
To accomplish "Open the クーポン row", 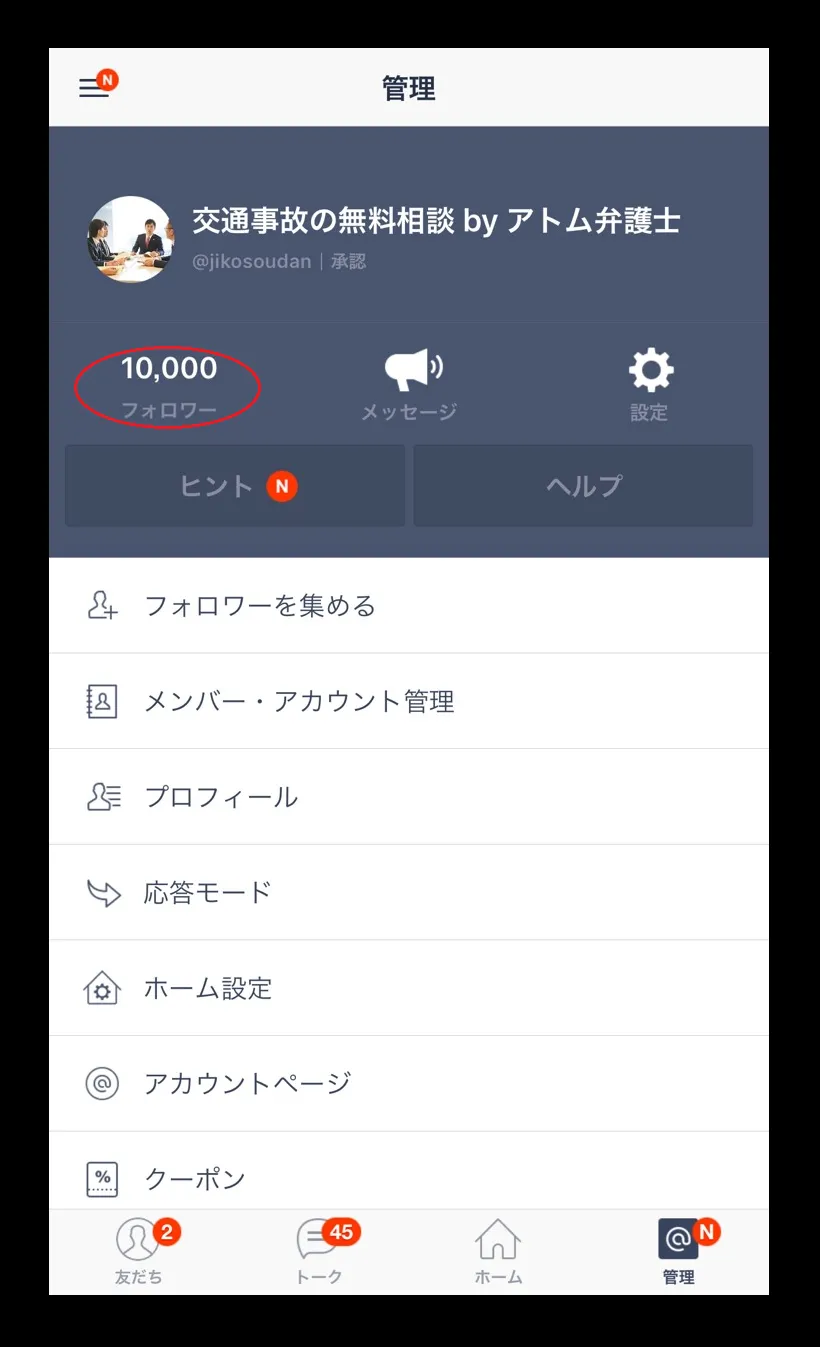I will (x=408, y=1178).
